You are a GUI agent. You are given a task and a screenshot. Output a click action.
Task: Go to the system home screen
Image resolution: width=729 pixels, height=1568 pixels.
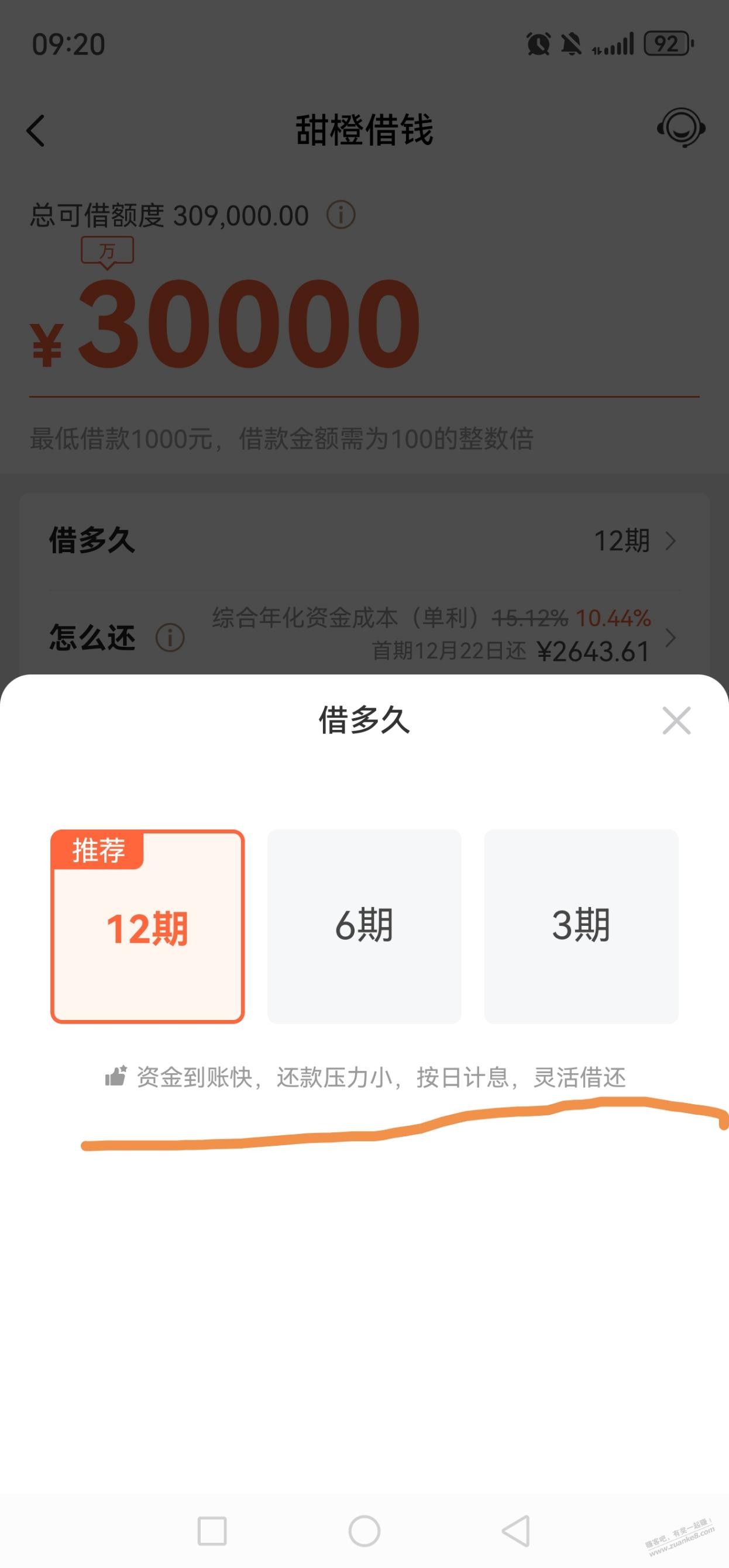point(364,1530)
